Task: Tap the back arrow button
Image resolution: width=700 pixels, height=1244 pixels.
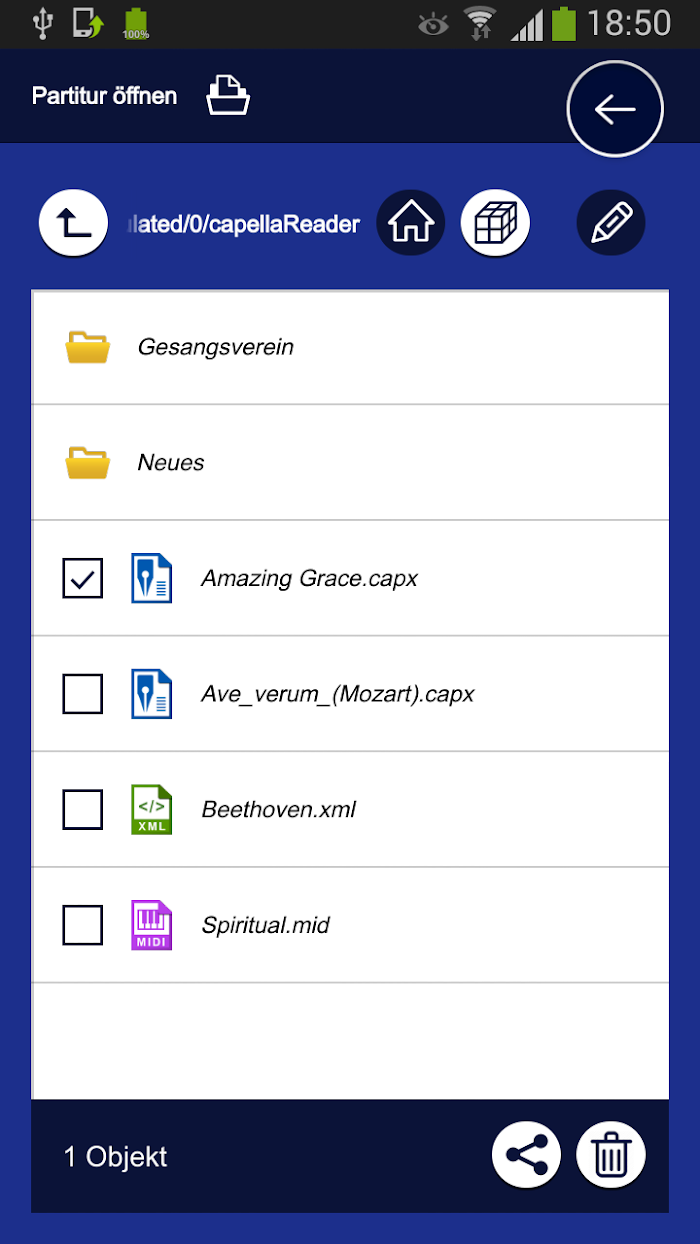Action: click(x=615, y=109)
